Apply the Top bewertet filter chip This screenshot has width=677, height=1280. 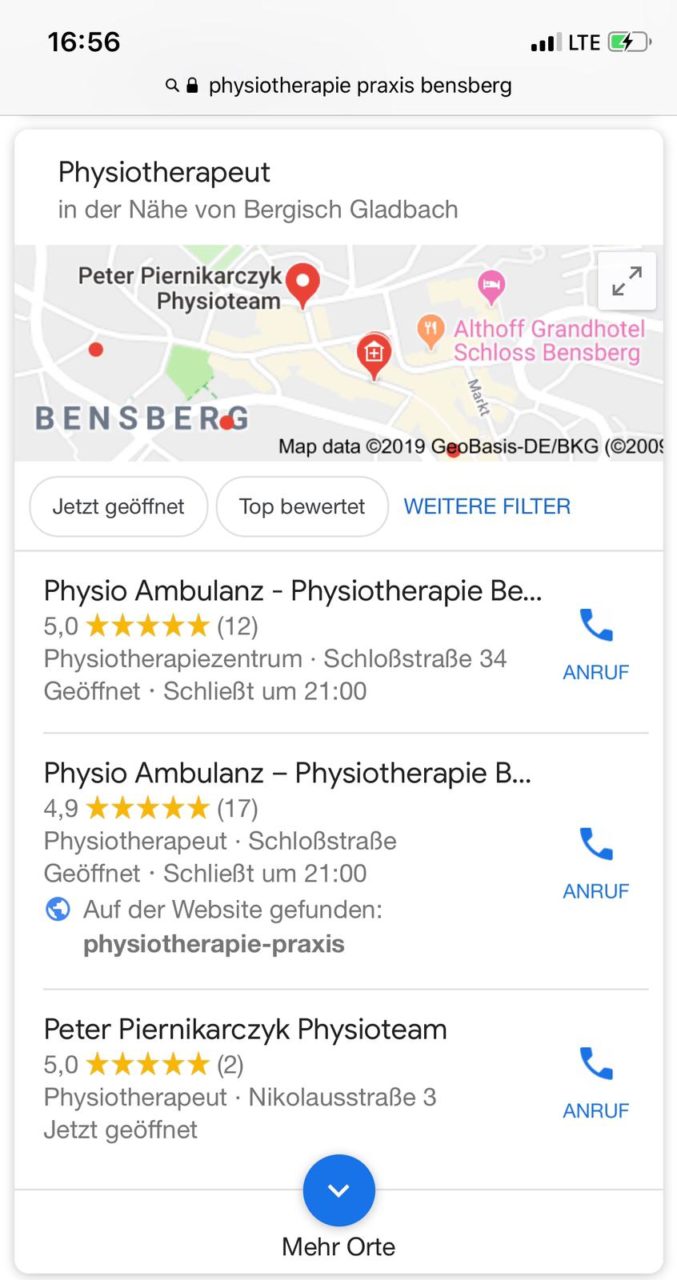302,507
